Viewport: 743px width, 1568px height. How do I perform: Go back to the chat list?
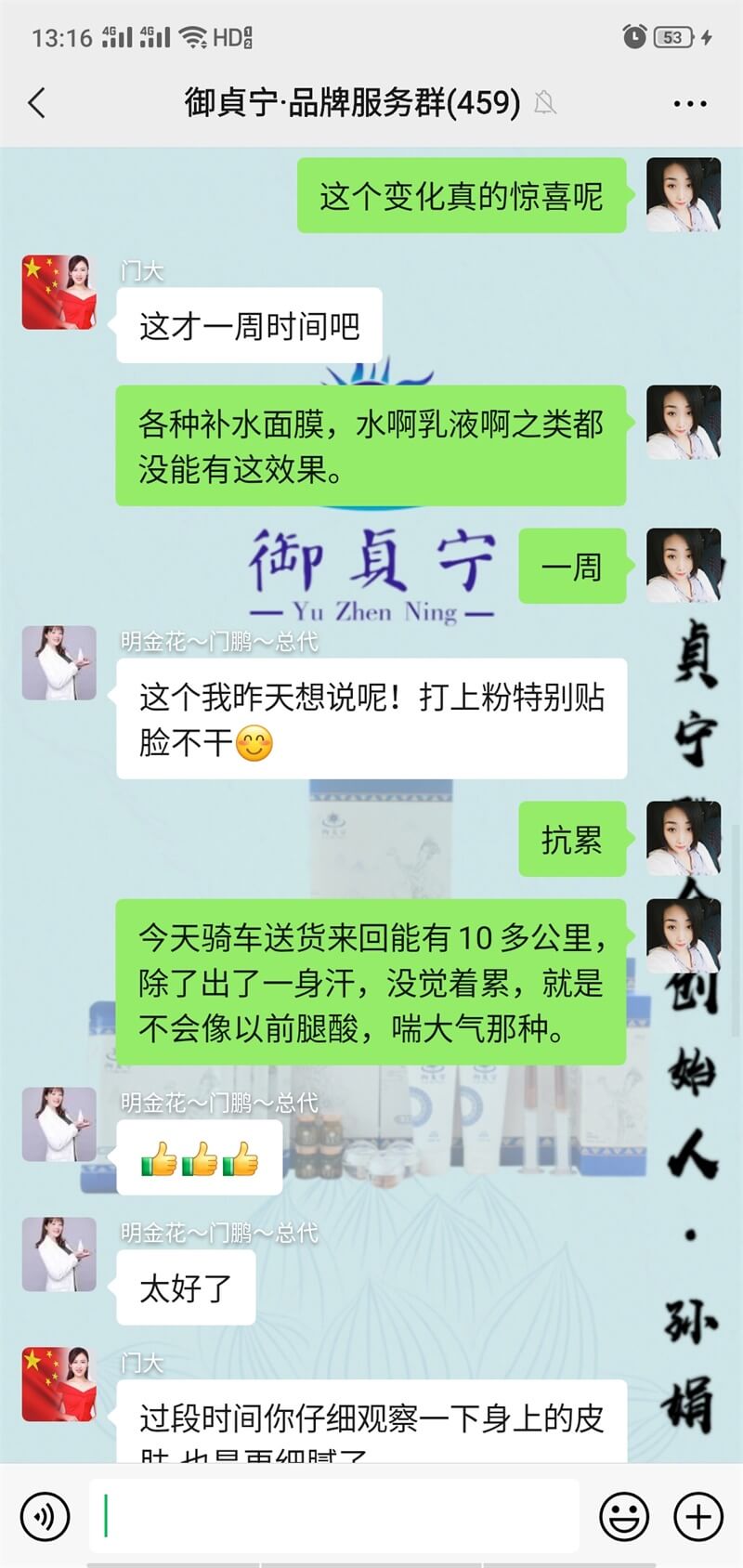tap(37, 103)
